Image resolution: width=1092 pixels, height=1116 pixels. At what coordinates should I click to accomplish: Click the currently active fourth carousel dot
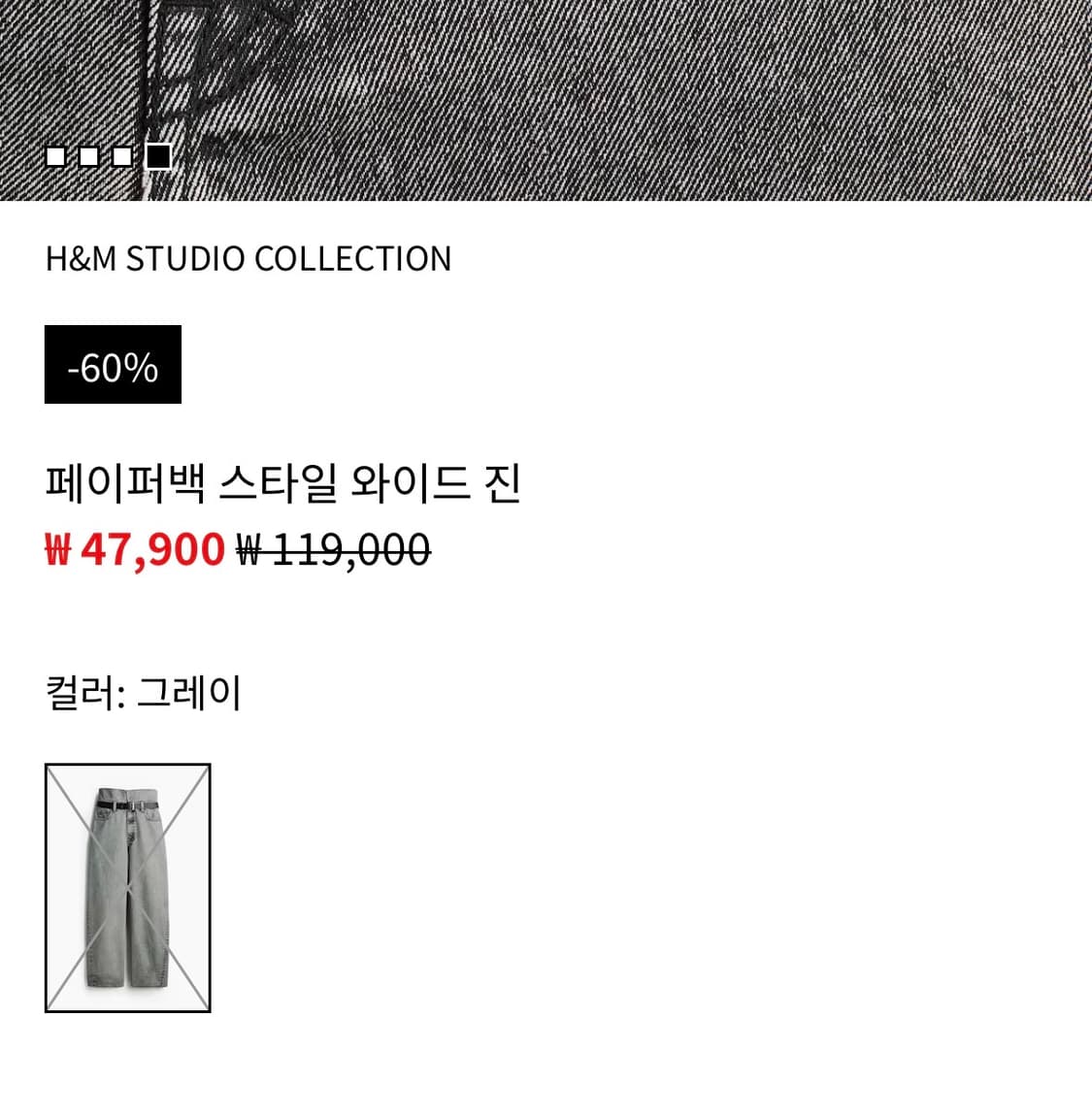click(157, 155)
